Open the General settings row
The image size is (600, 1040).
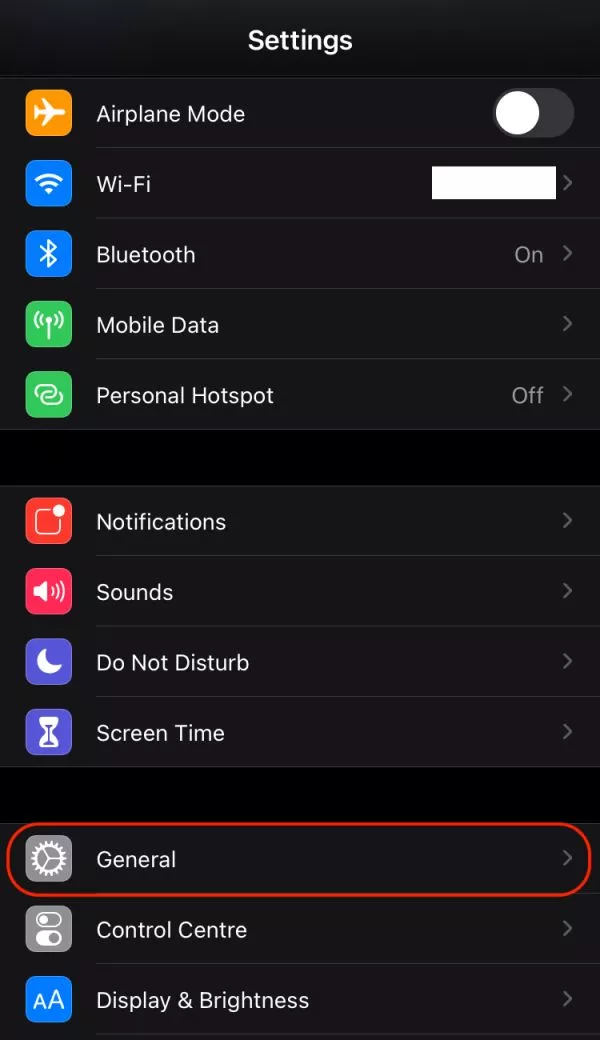point(300,858)
